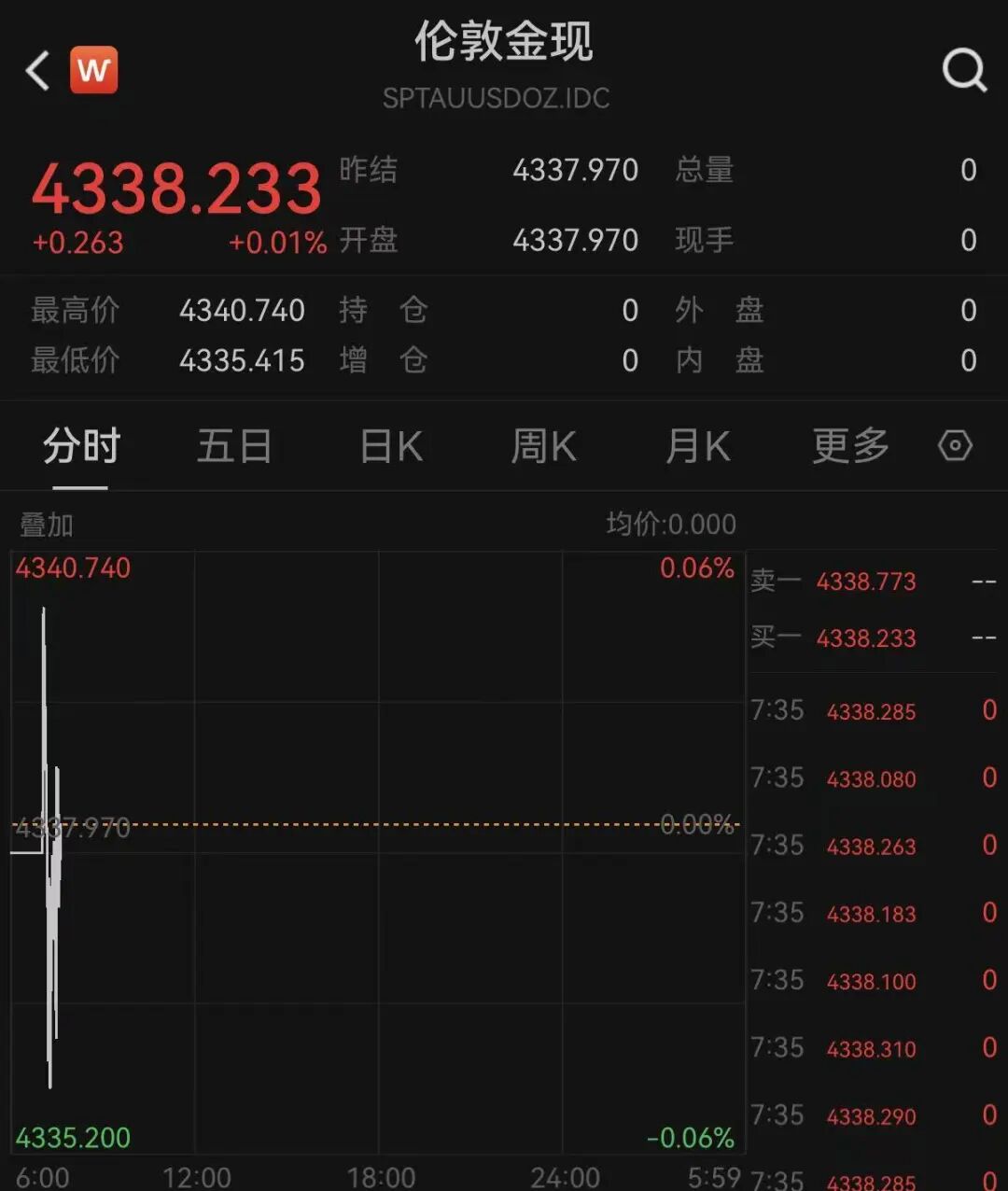Viewport: 1008px width, 1191px height.
Task: Open the search magnifier
Action: pos(963,70)
